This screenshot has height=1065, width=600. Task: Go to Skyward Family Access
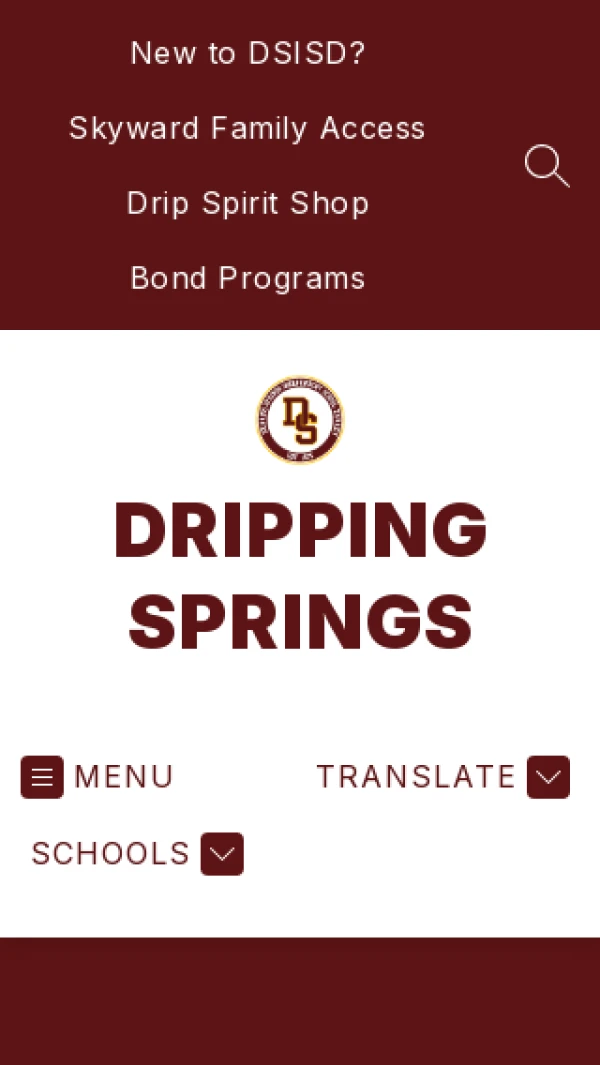(x=247, y=128)
